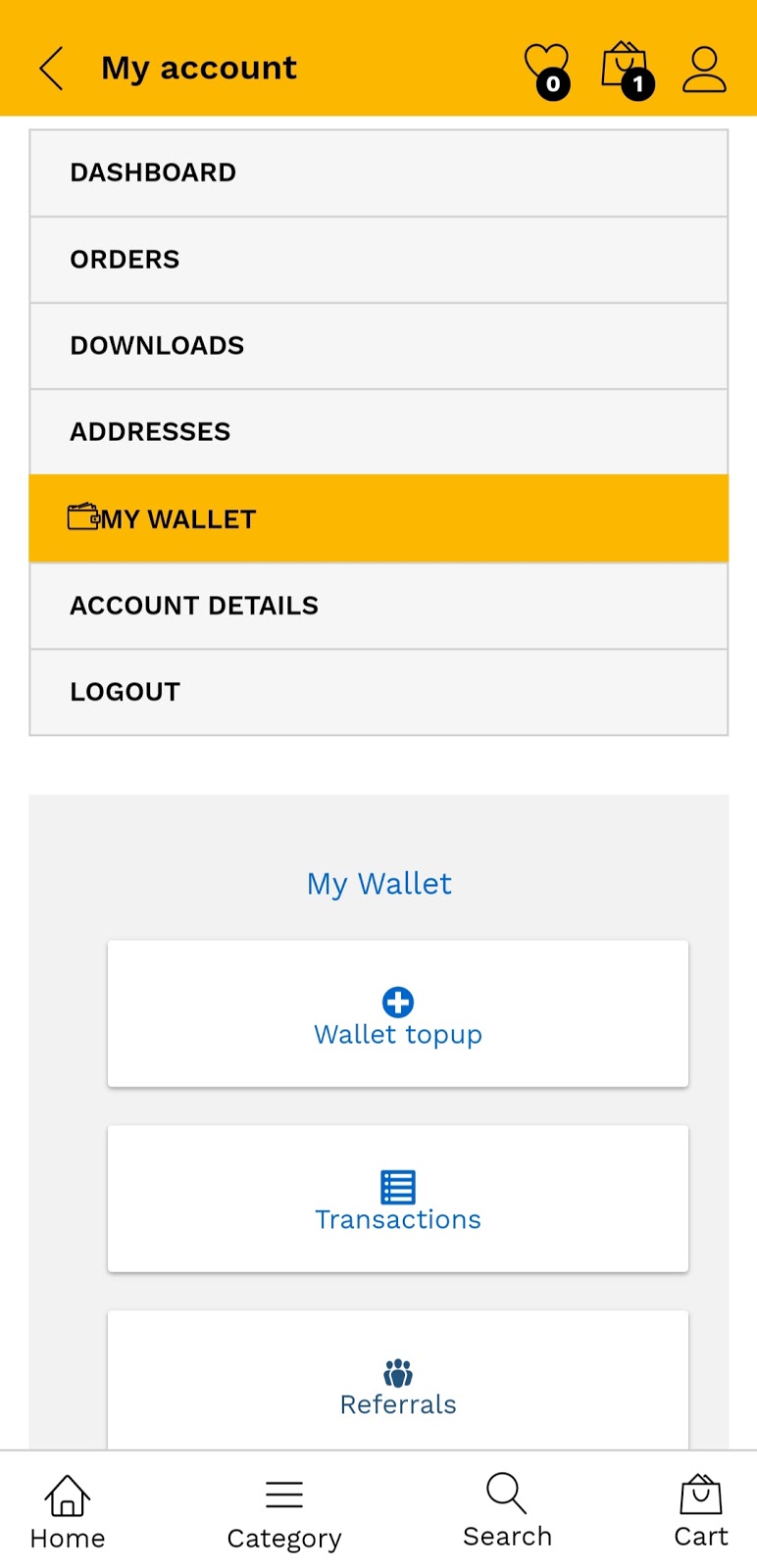Select the My Wallet menu item
The height and width of the screenshot is (1568, 757).
click(378, 518)
